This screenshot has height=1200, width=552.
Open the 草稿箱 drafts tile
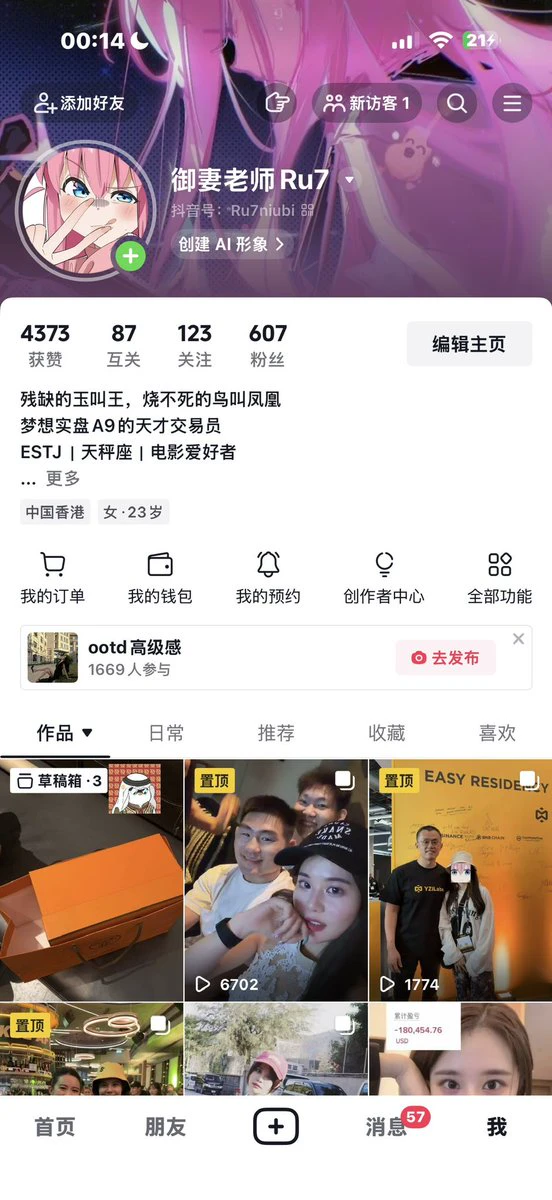(x=91, y=880)
